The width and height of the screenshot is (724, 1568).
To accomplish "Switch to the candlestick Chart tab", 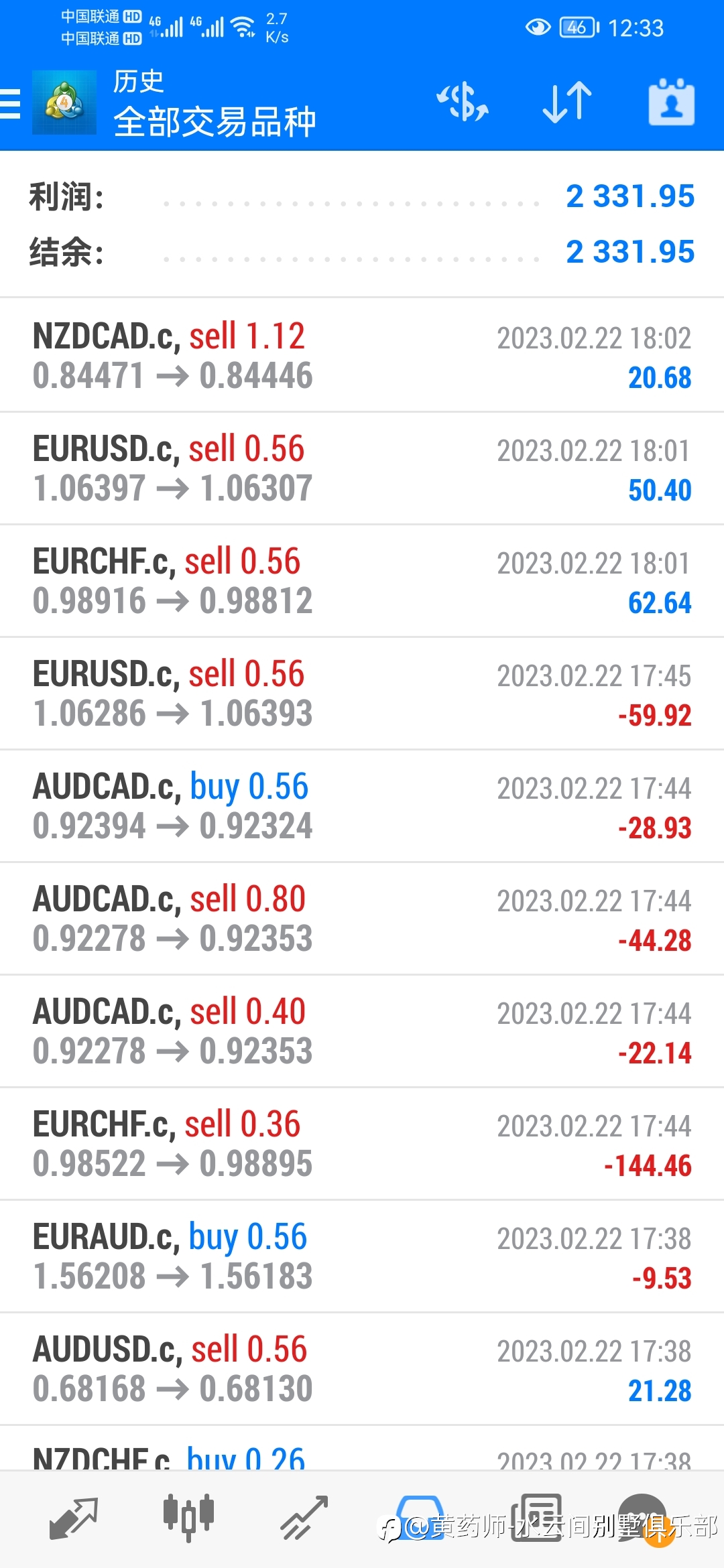I will point(188,1516).
